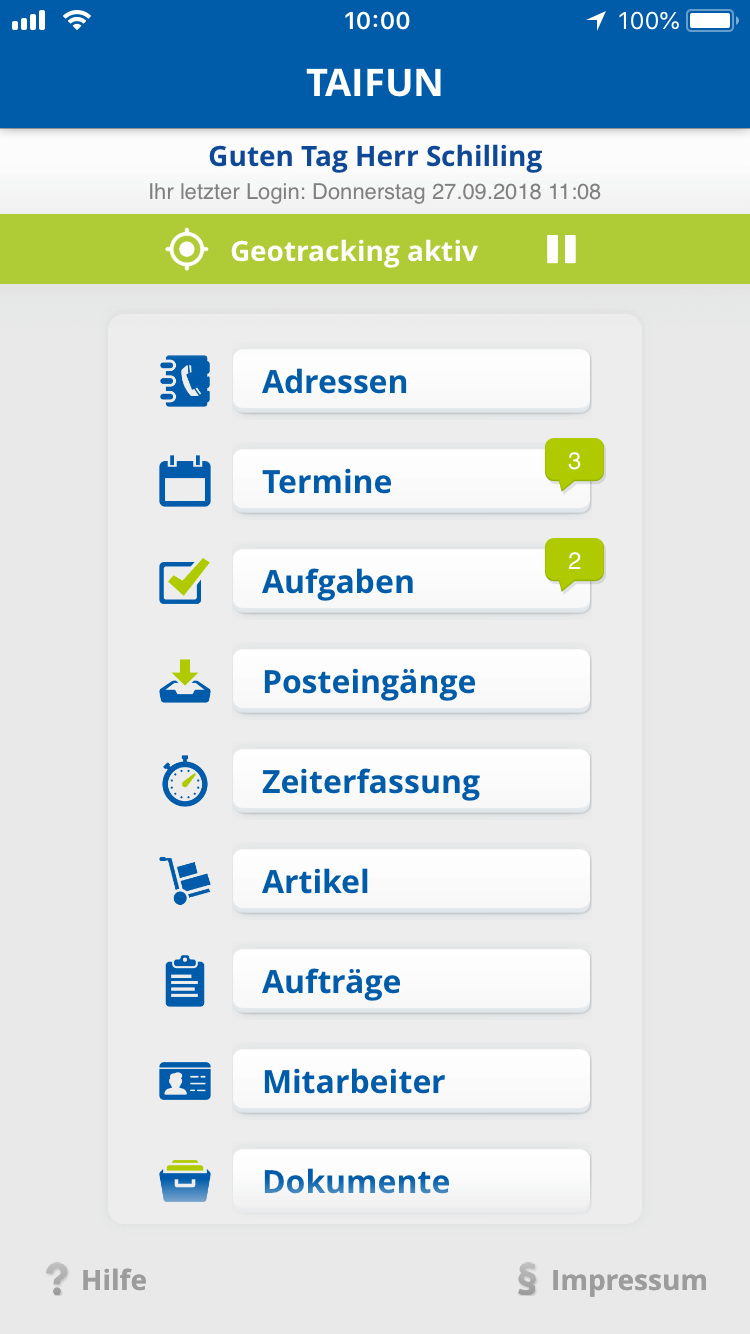View the Impressum legal notice
750x1334 pixels.
(612, 1280)
